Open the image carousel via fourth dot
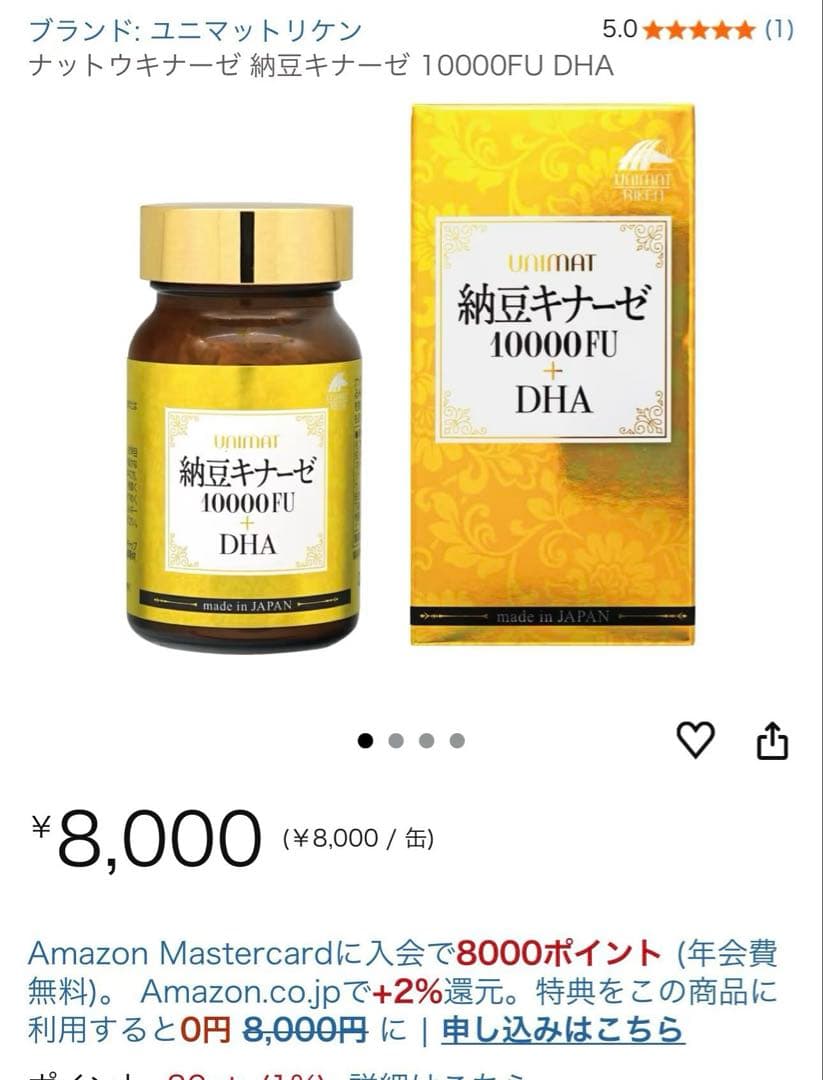 pos(459,740)
